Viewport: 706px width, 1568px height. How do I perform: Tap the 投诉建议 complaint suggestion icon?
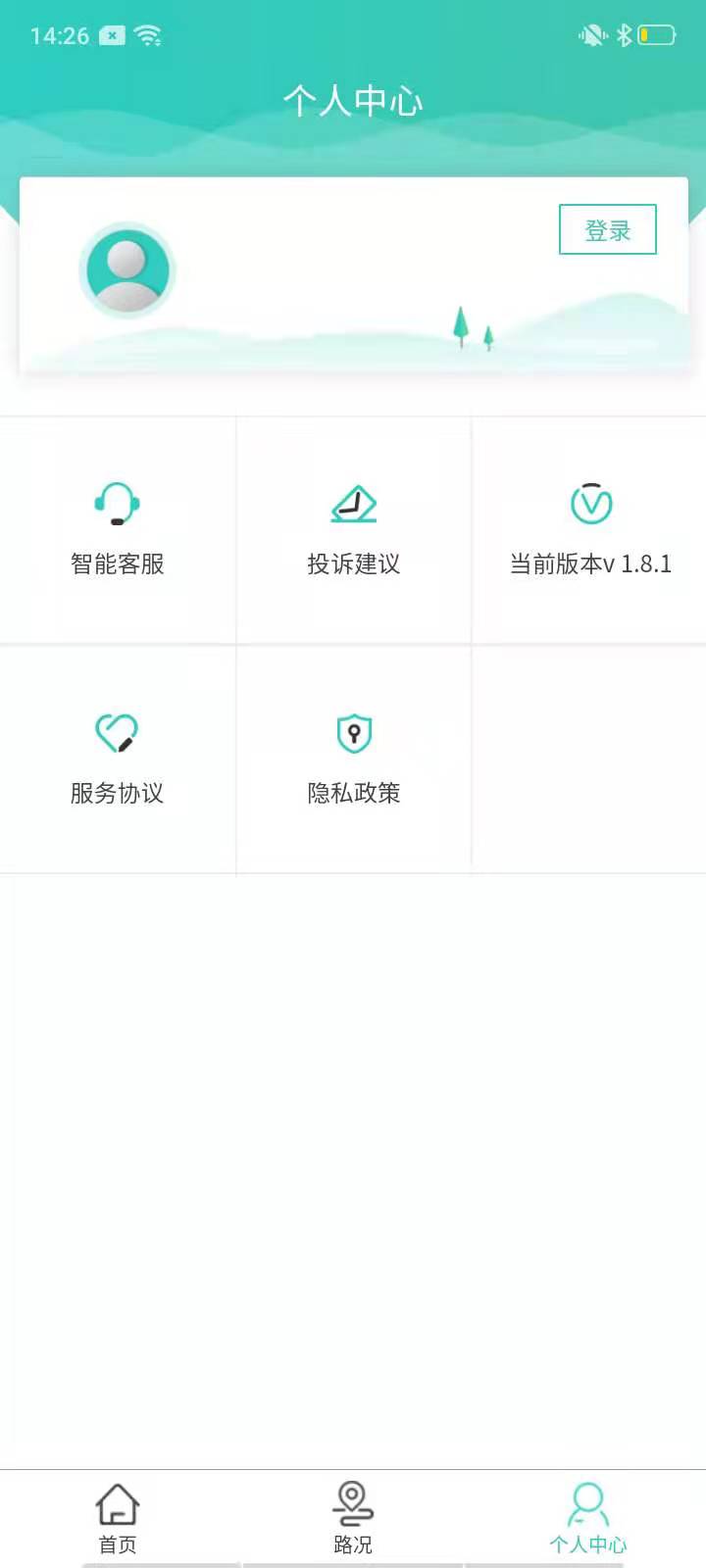pos(353,504)
